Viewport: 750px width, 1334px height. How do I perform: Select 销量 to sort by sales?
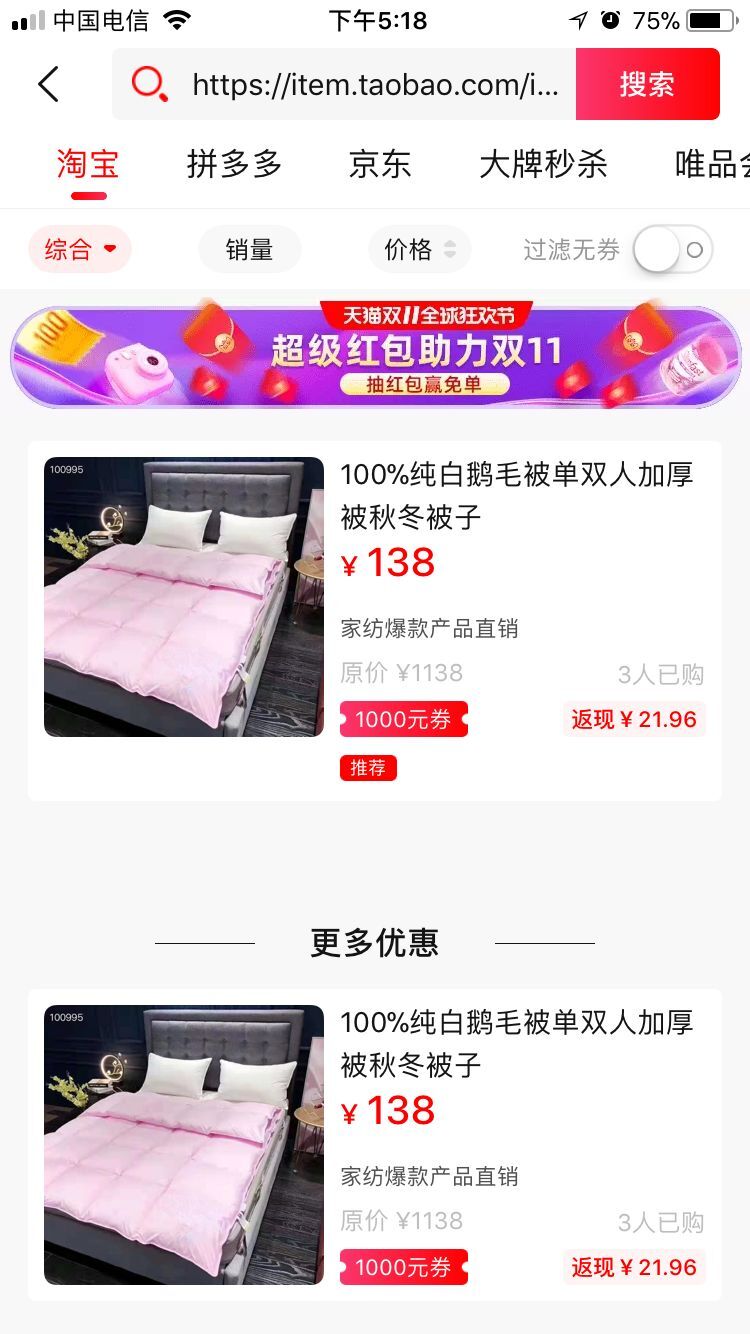(x=250, y=249)
